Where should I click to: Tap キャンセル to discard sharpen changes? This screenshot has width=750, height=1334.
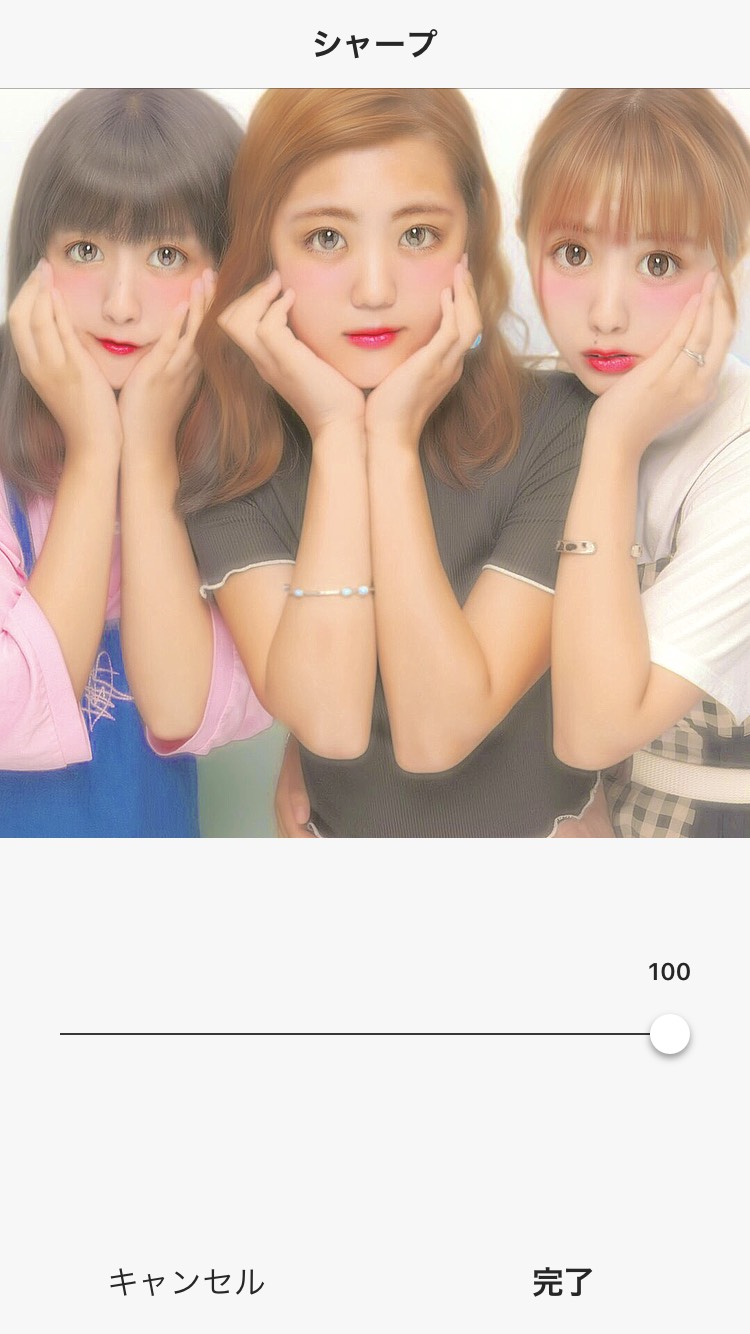tap(186, 1282)
